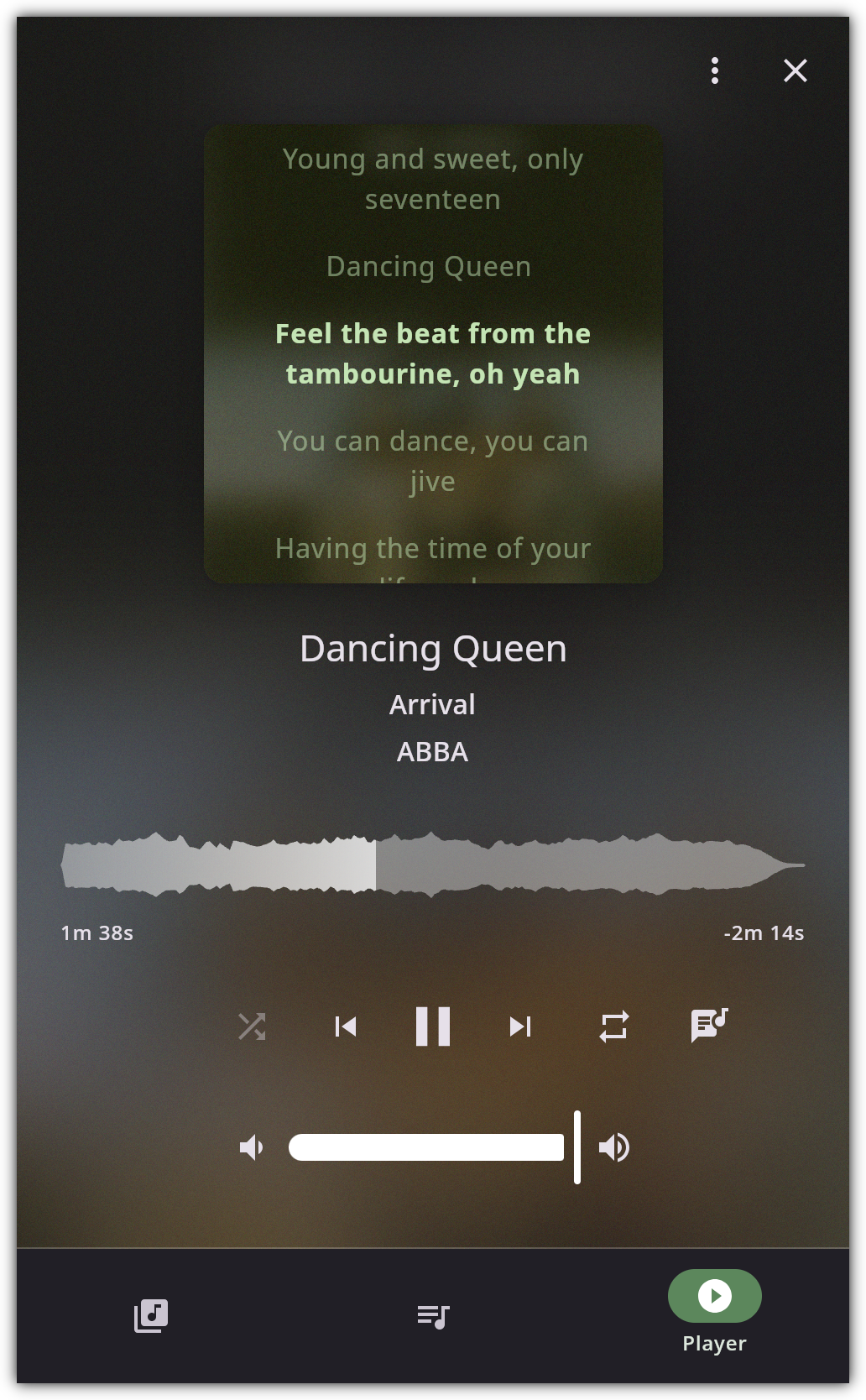Switch to the music library tab

151,1315
